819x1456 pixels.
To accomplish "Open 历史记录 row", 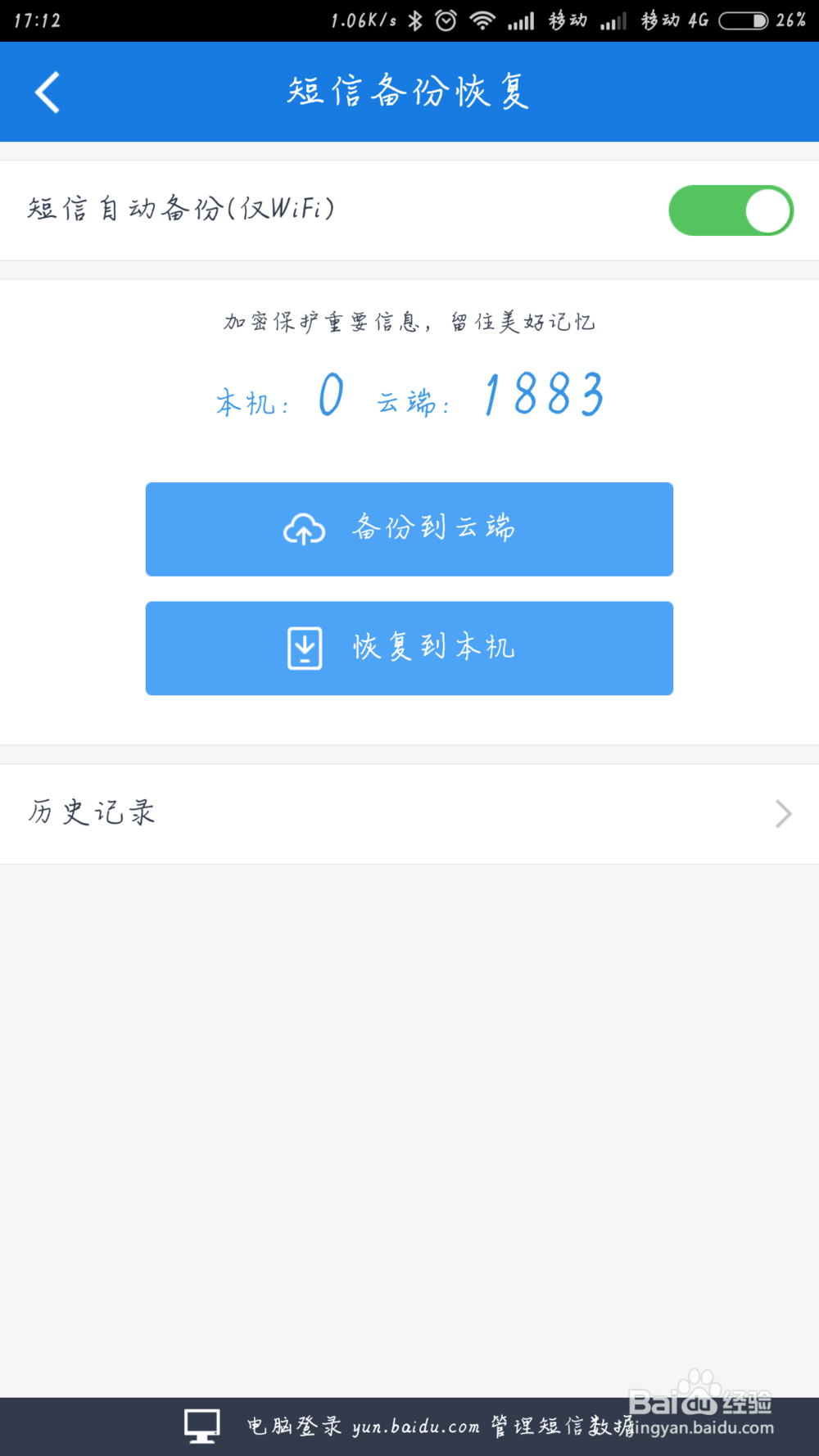I will [409, 813].
